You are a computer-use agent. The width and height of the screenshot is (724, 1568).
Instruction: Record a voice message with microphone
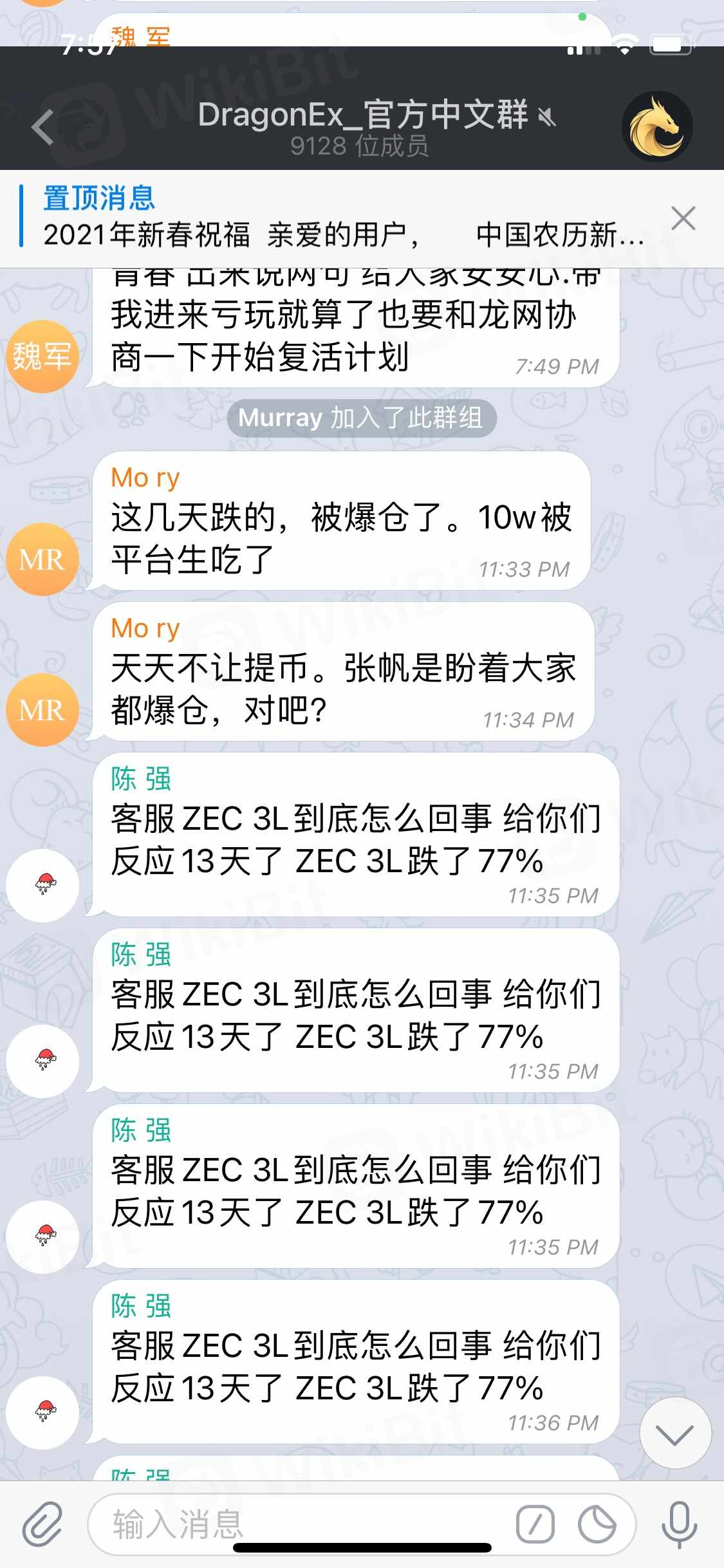pos(680,1524)
